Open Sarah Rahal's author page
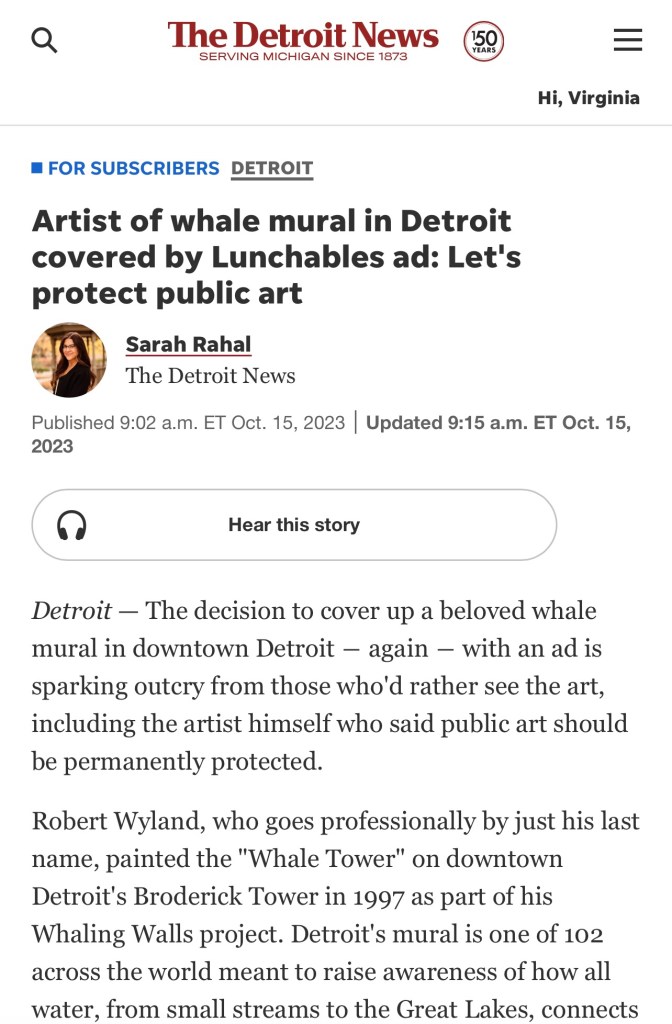 pos(188,344)
